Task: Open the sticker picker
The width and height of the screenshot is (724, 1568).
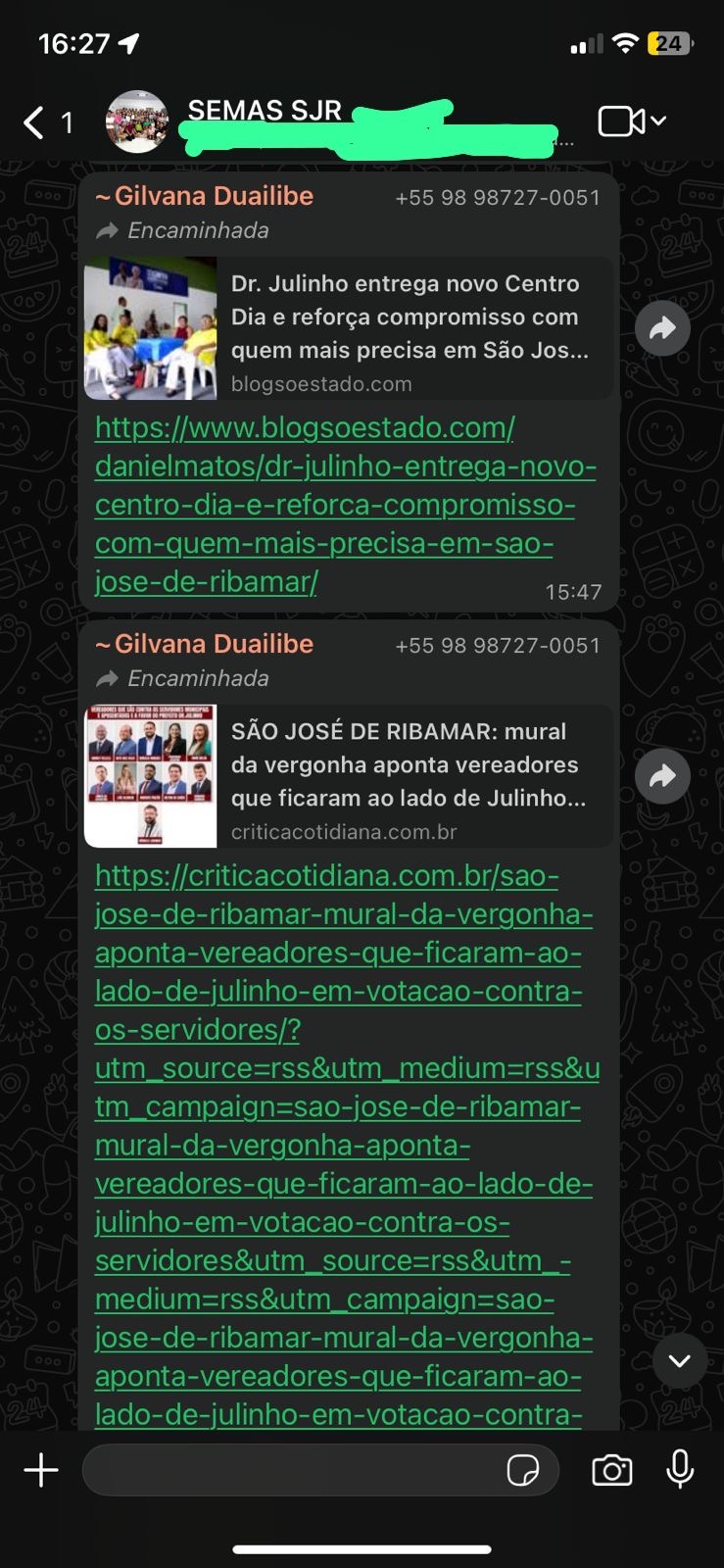Action: (x=523, y=1470)
